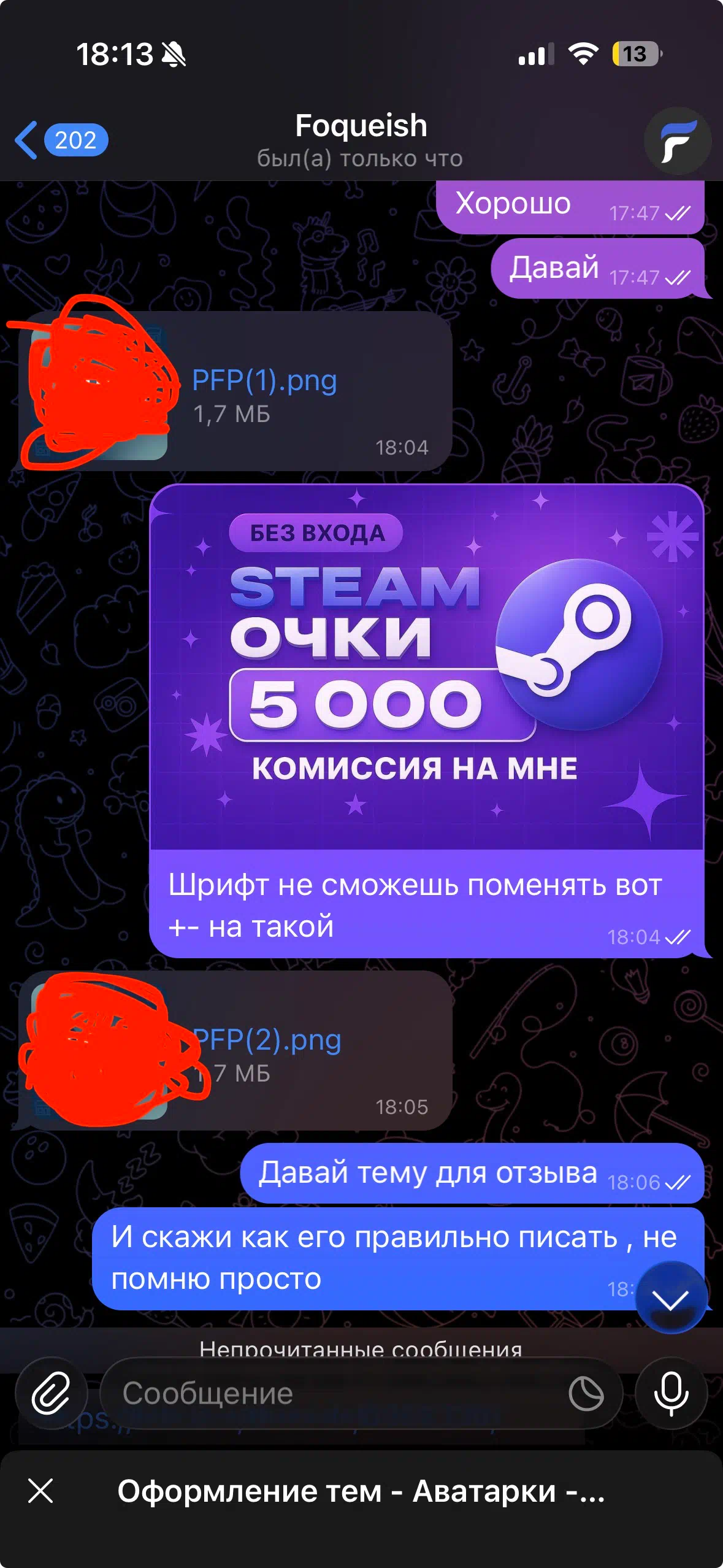Focus the Сообщение message field

[331, 1393]
